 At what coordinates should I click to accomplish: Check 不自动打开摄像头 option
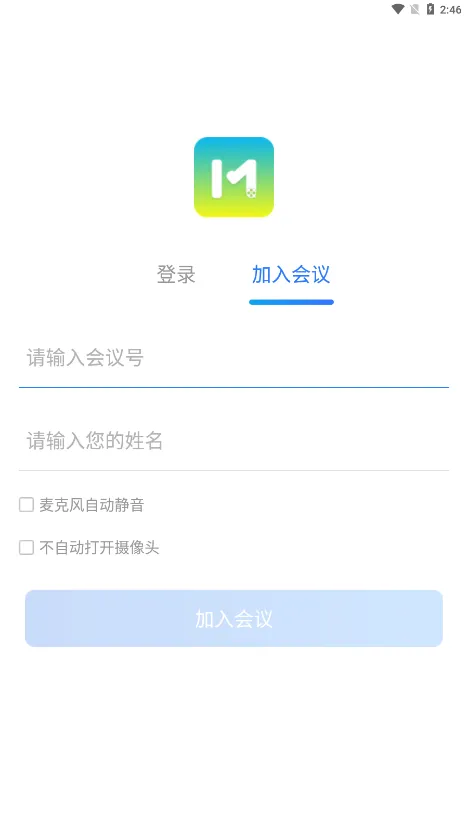pos(27,547)
